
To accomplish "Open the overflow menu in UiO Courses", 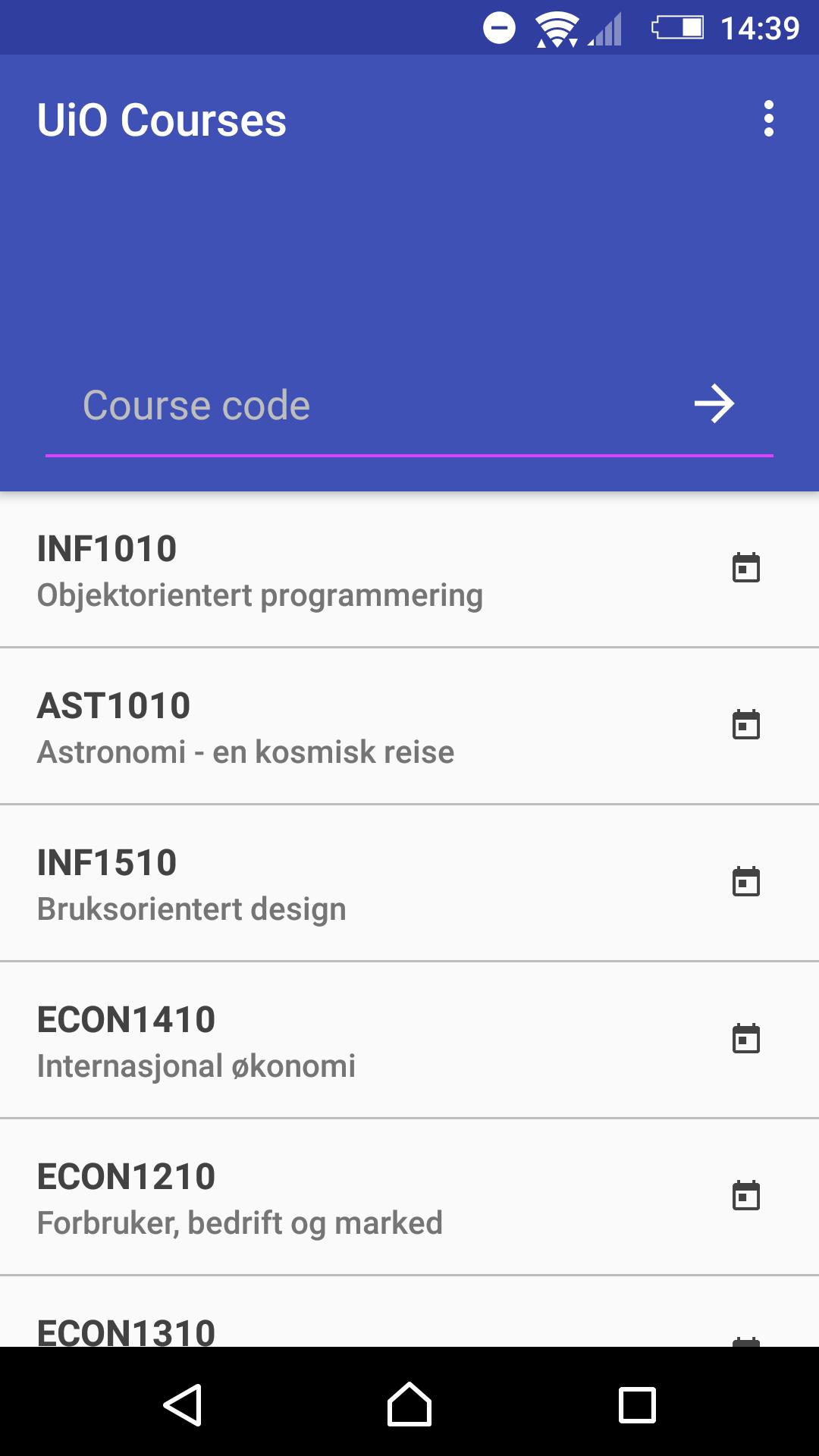I will click(770, 119).
